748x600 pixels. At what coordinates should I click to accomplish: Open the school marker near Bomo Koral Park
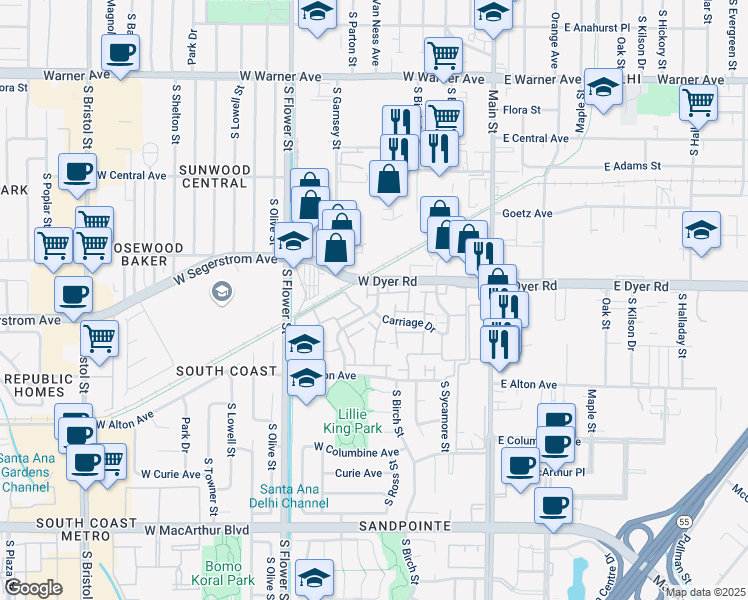316,577
